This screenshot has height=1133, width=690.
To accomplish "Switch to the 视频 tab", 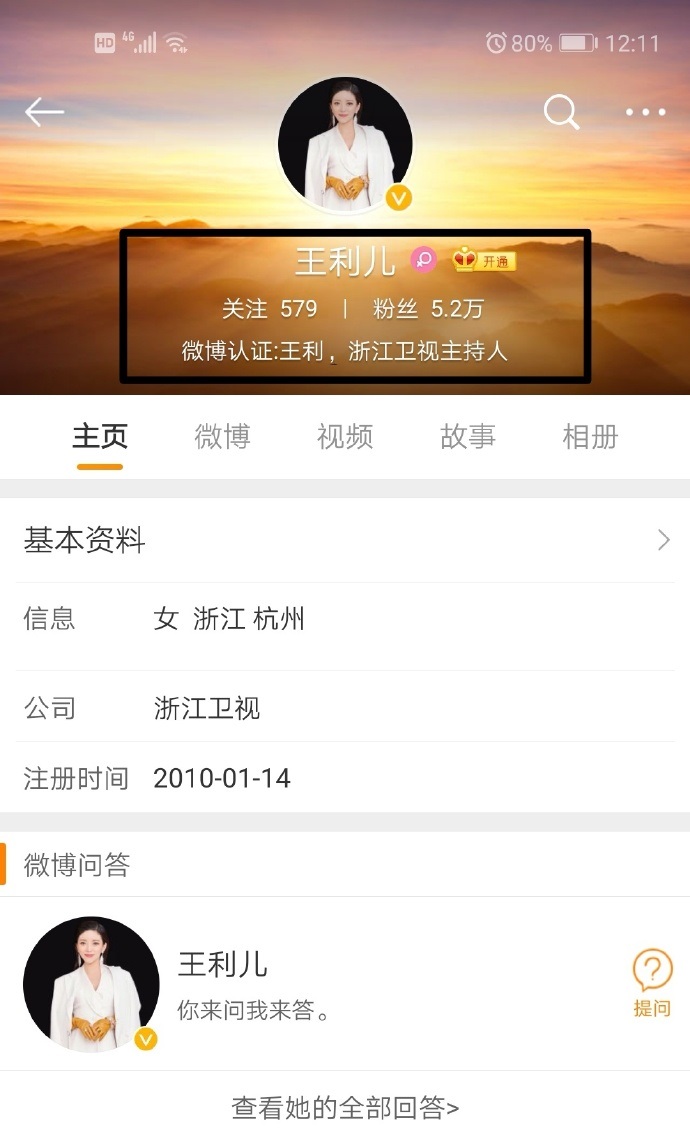I will click(x=345, y=437).
